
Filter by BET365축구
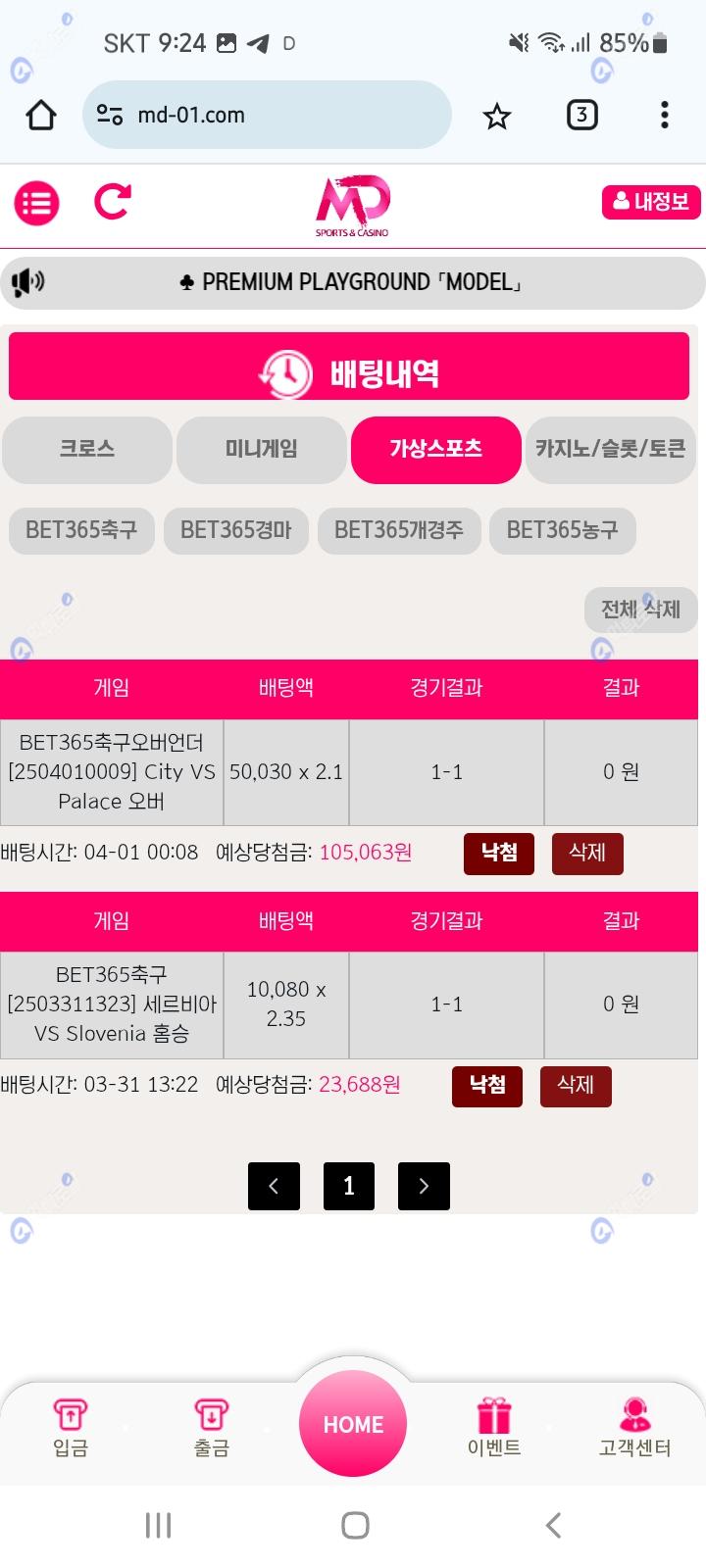pos(81,530)
